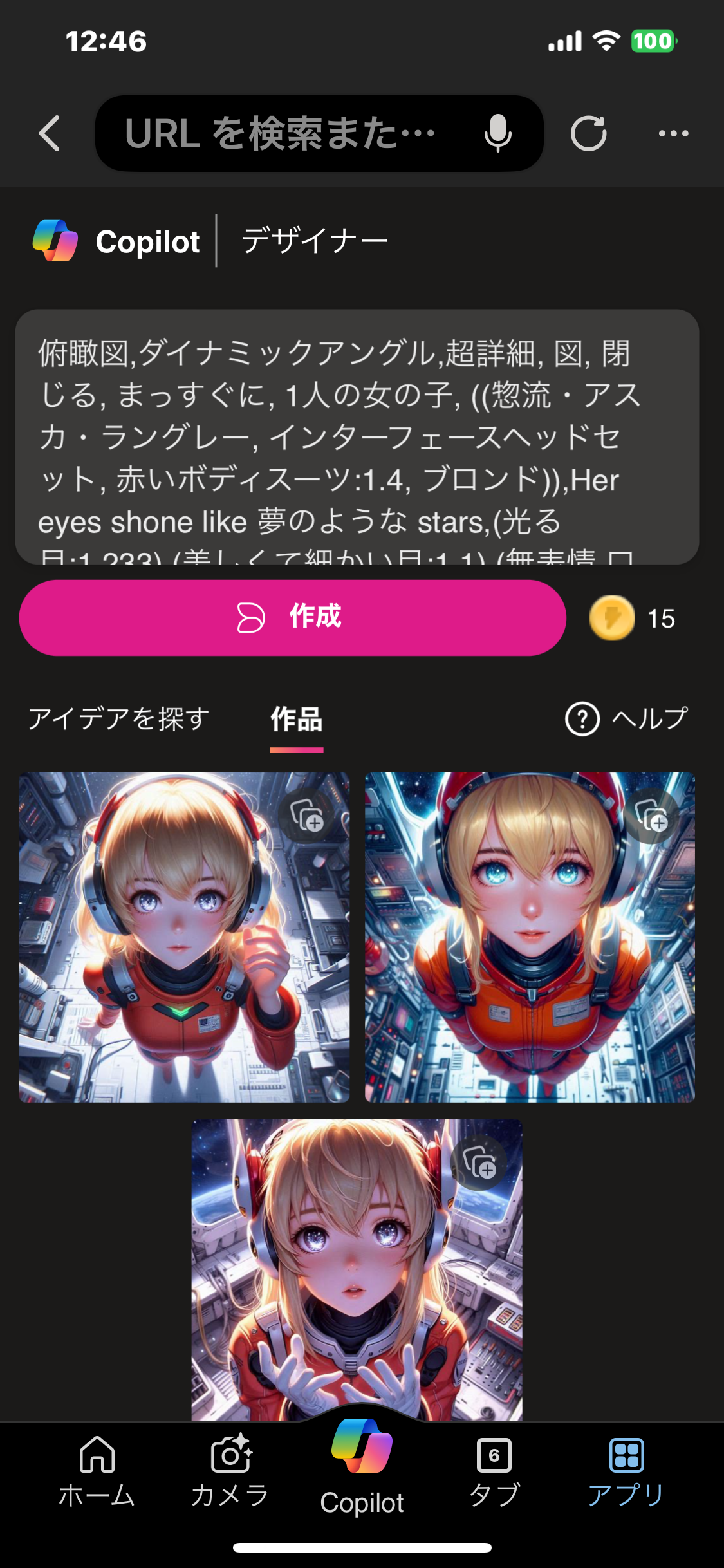Add the blue-eyed girl image to collection
The image size is (724, 1568).
point(652,816)
